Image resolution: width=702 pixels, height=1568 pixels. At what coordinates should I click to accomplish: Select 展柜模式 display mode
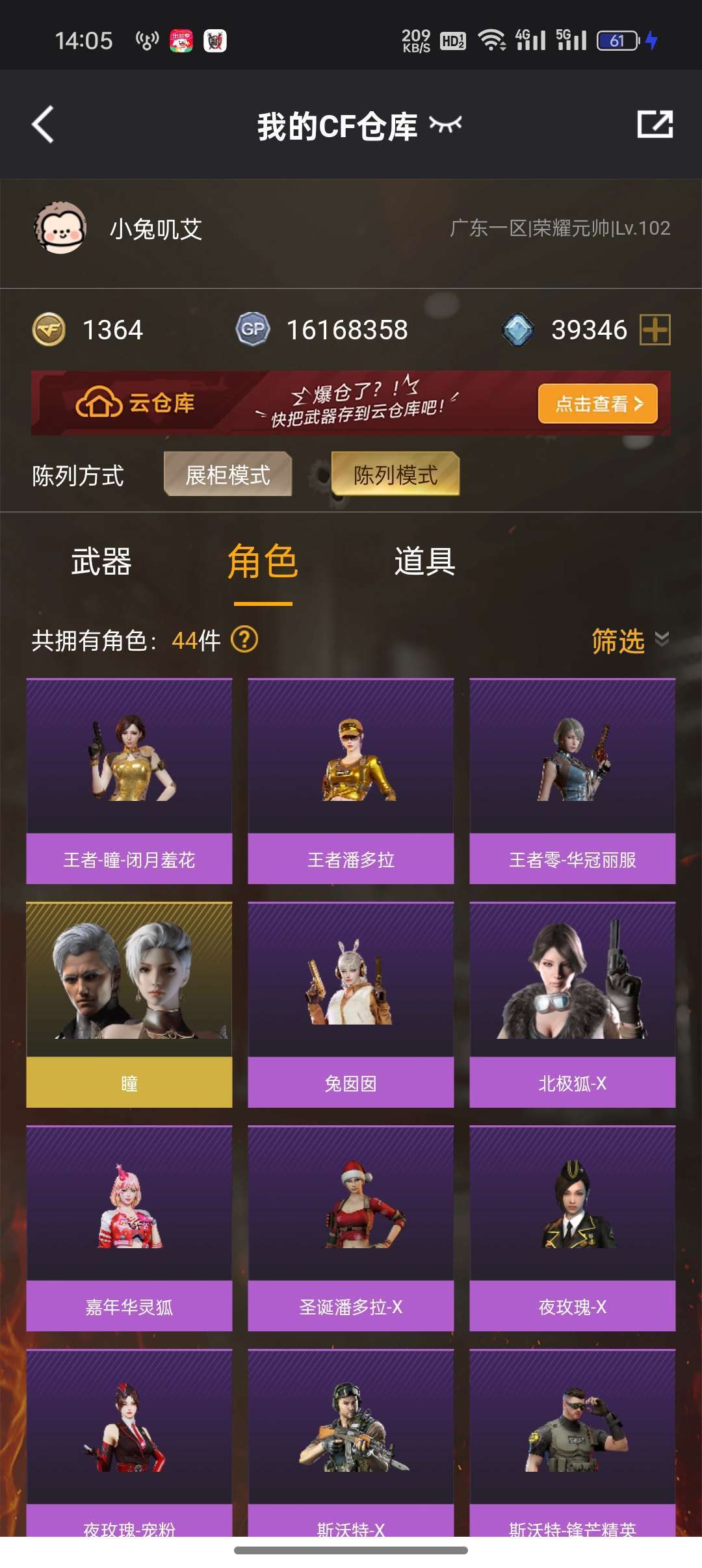pos(227,474)
